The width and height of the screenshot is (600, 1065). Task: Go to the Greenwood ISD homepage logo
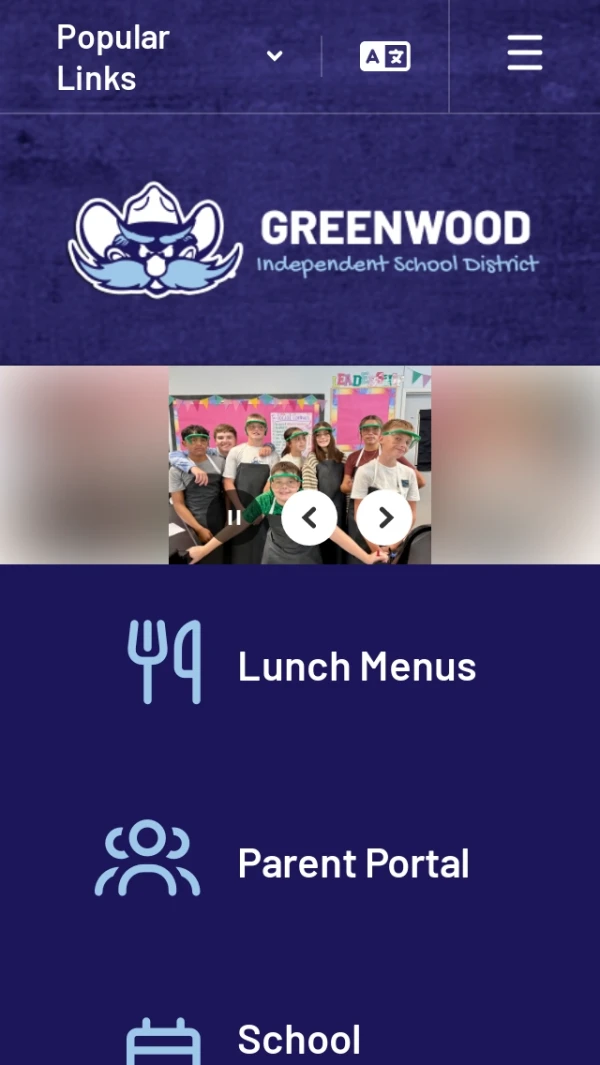point(301,240)
